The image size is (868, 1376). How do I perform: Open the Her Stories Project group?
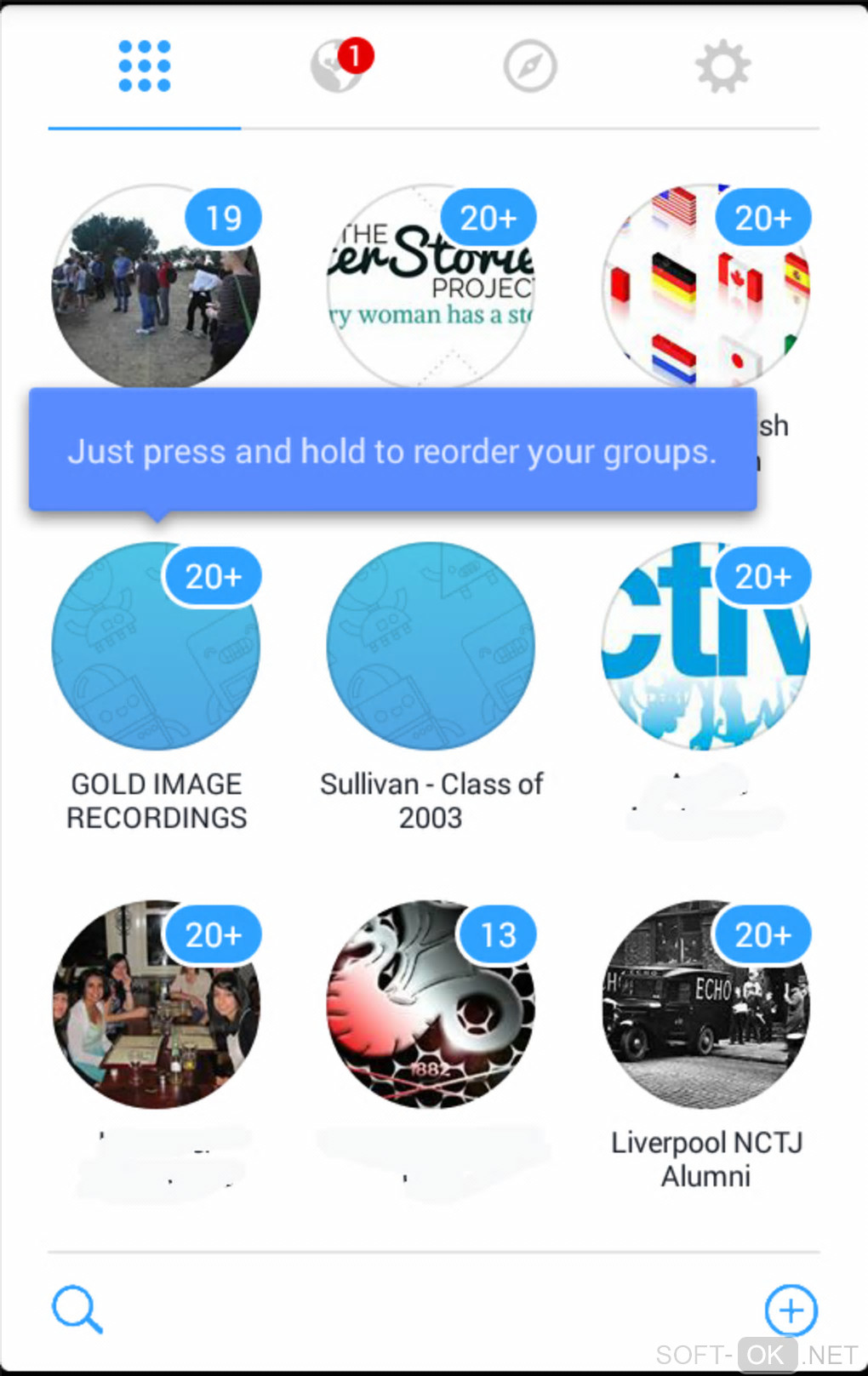pyautogui.click(x=431, y=289)
